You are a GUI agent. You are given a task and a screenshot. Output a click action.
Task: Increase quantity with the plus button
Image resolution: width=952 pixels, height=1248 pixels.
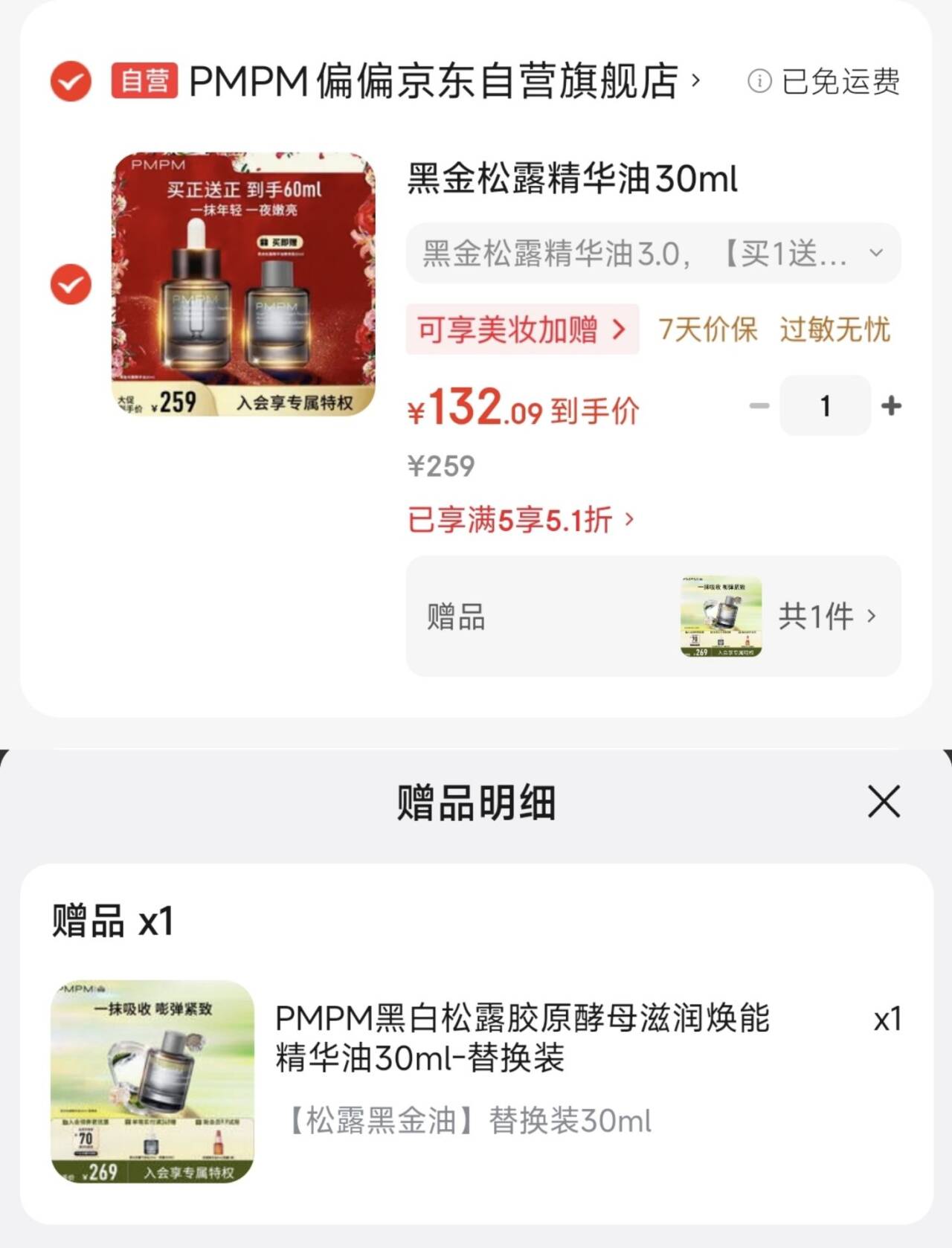(x=891, y=406)
